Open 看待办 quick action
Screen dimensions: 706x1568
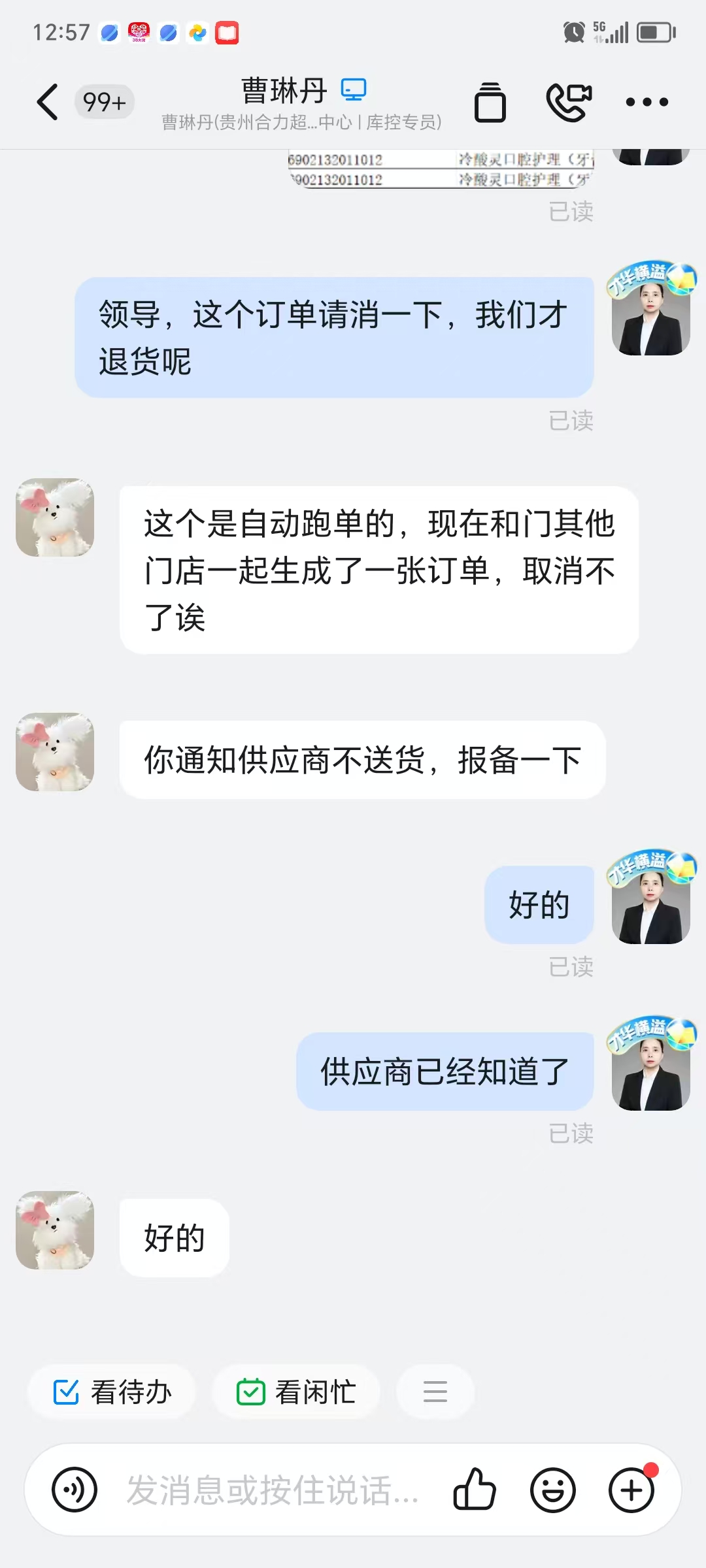pos(112,1392)
